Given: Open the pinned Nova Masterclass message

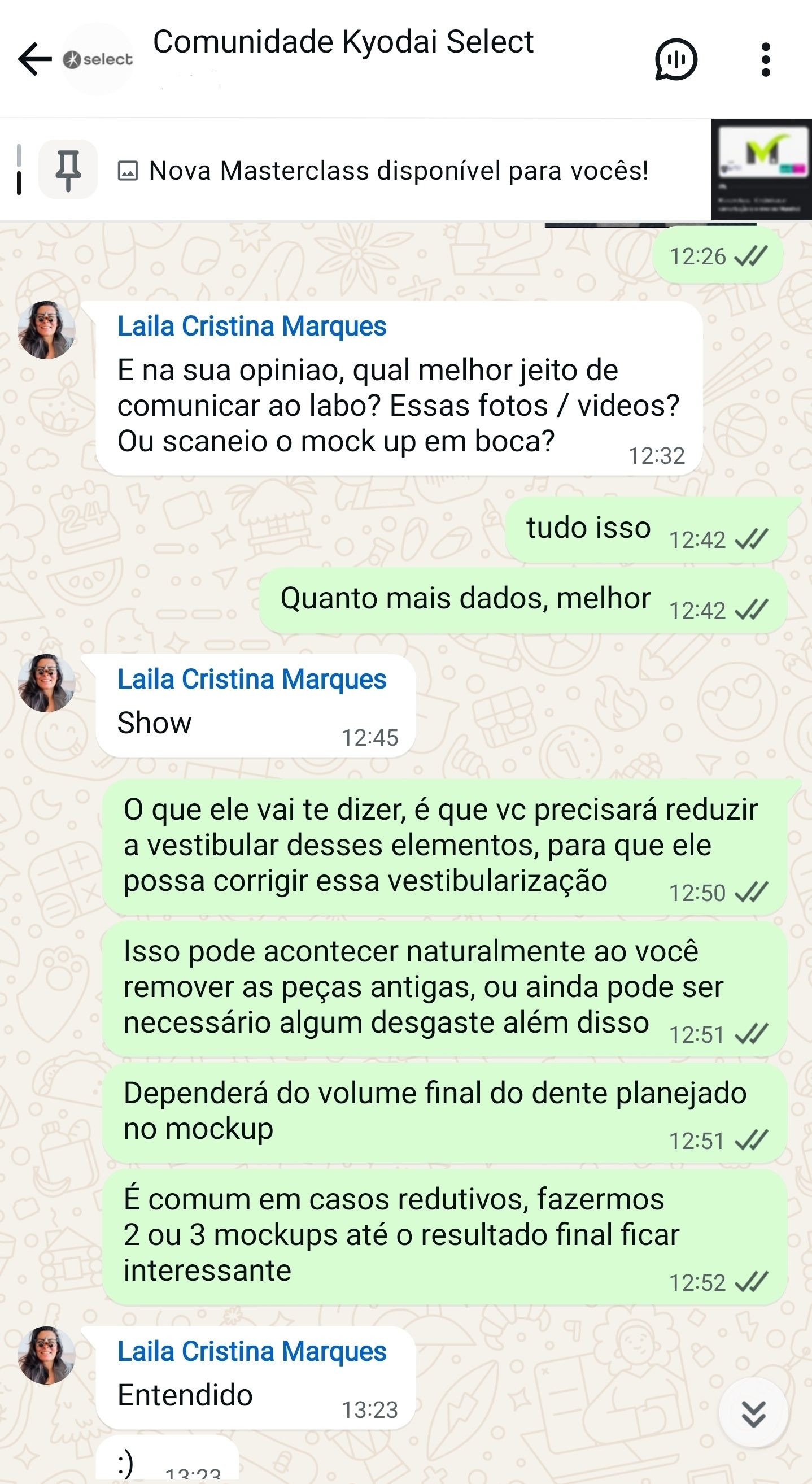Looking at the screenshot, I should tap(398, 171).
